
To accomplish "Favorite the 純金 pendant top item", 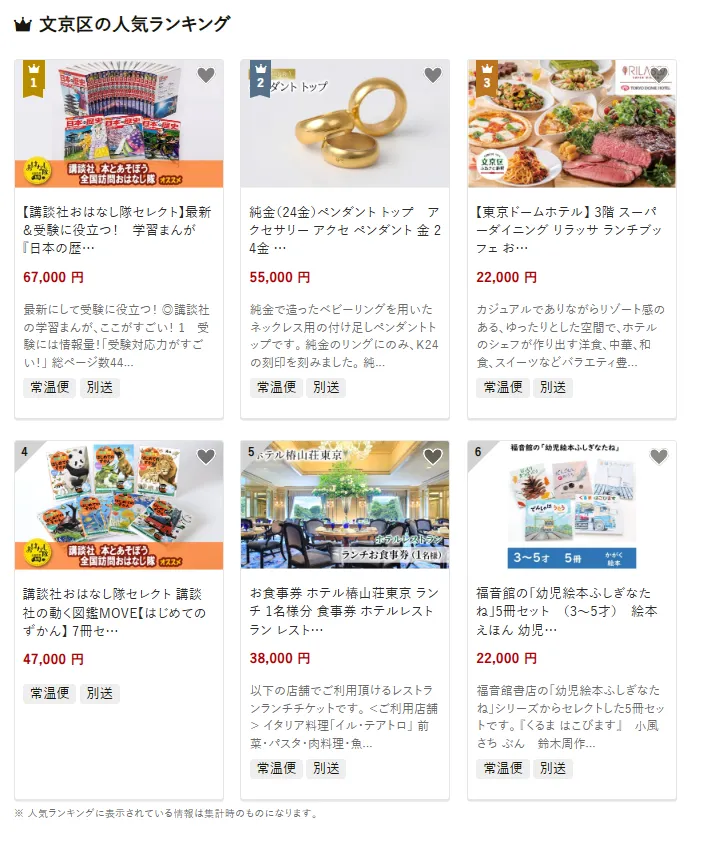I will 433,75.
